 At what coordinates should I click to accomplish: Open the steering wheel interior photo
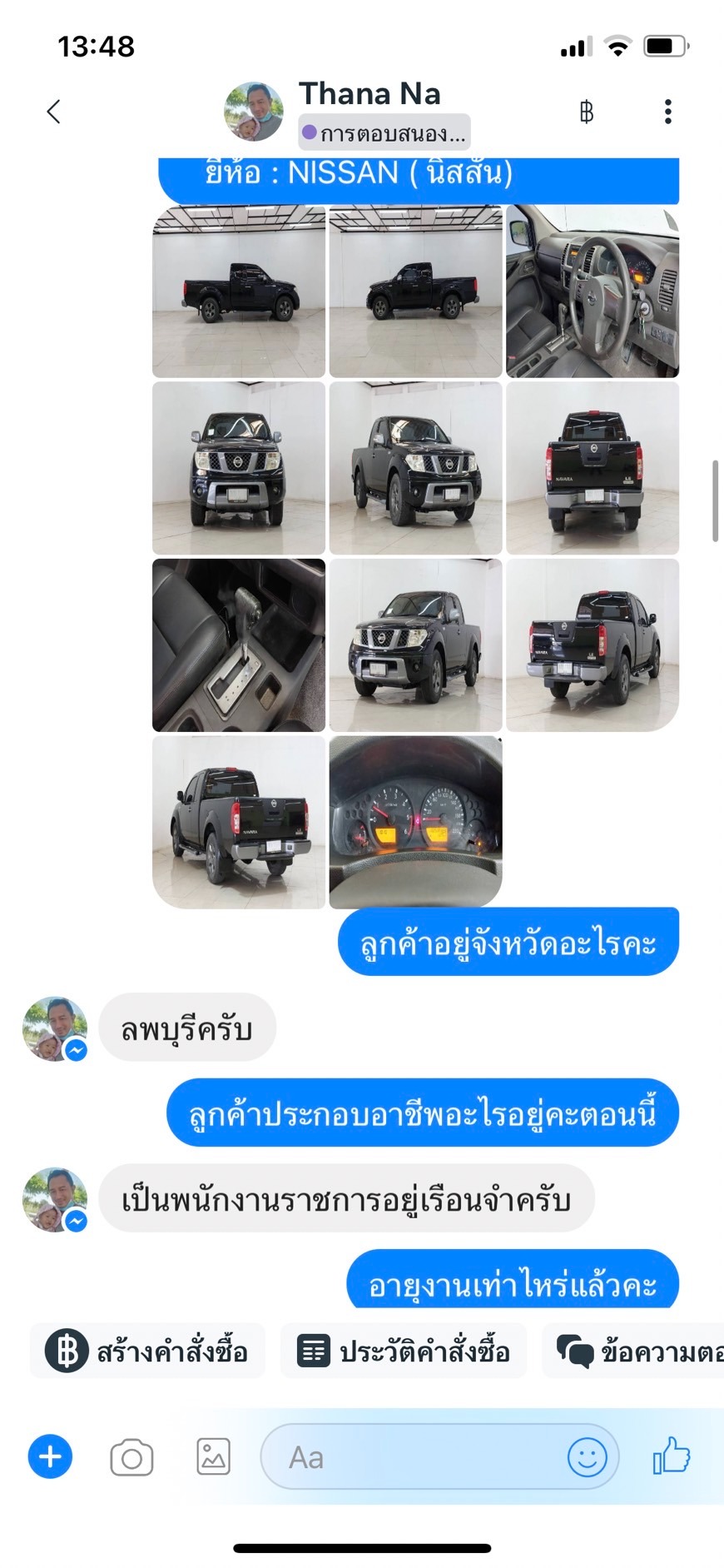point(593,291)
